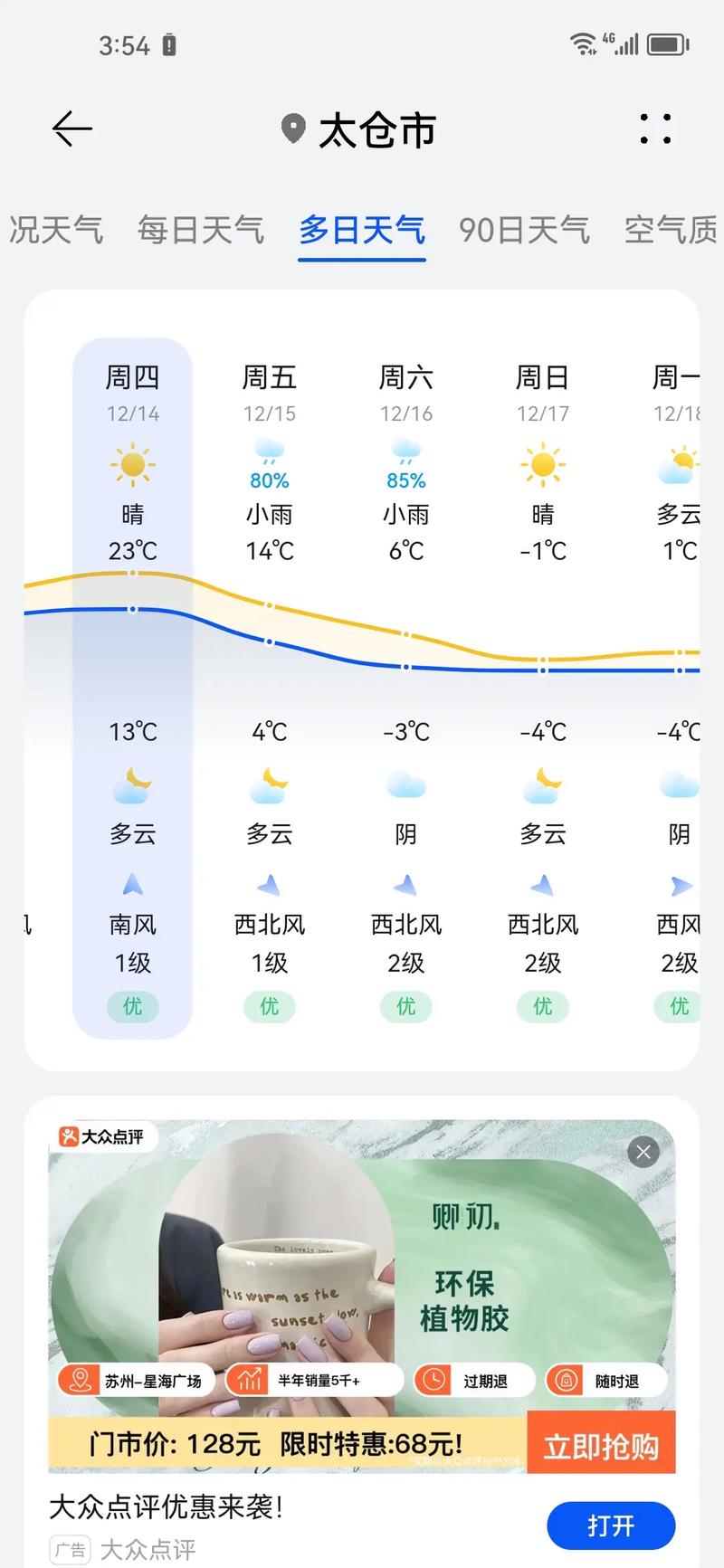724x1568 pixels.
Task: Tap the clock icon next to 过期退
Action: (x=432, y=1379)
